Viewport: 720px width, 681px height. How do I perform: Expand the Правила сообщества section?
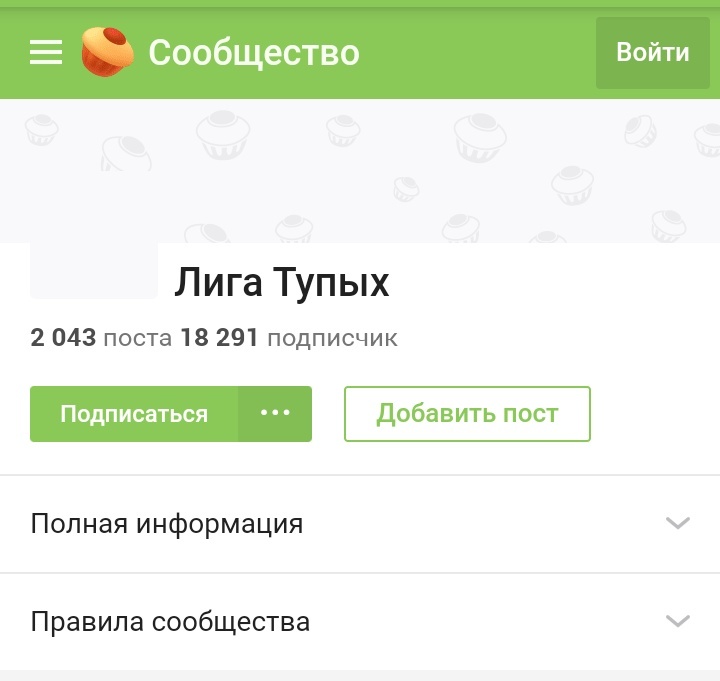coord(360,622)
